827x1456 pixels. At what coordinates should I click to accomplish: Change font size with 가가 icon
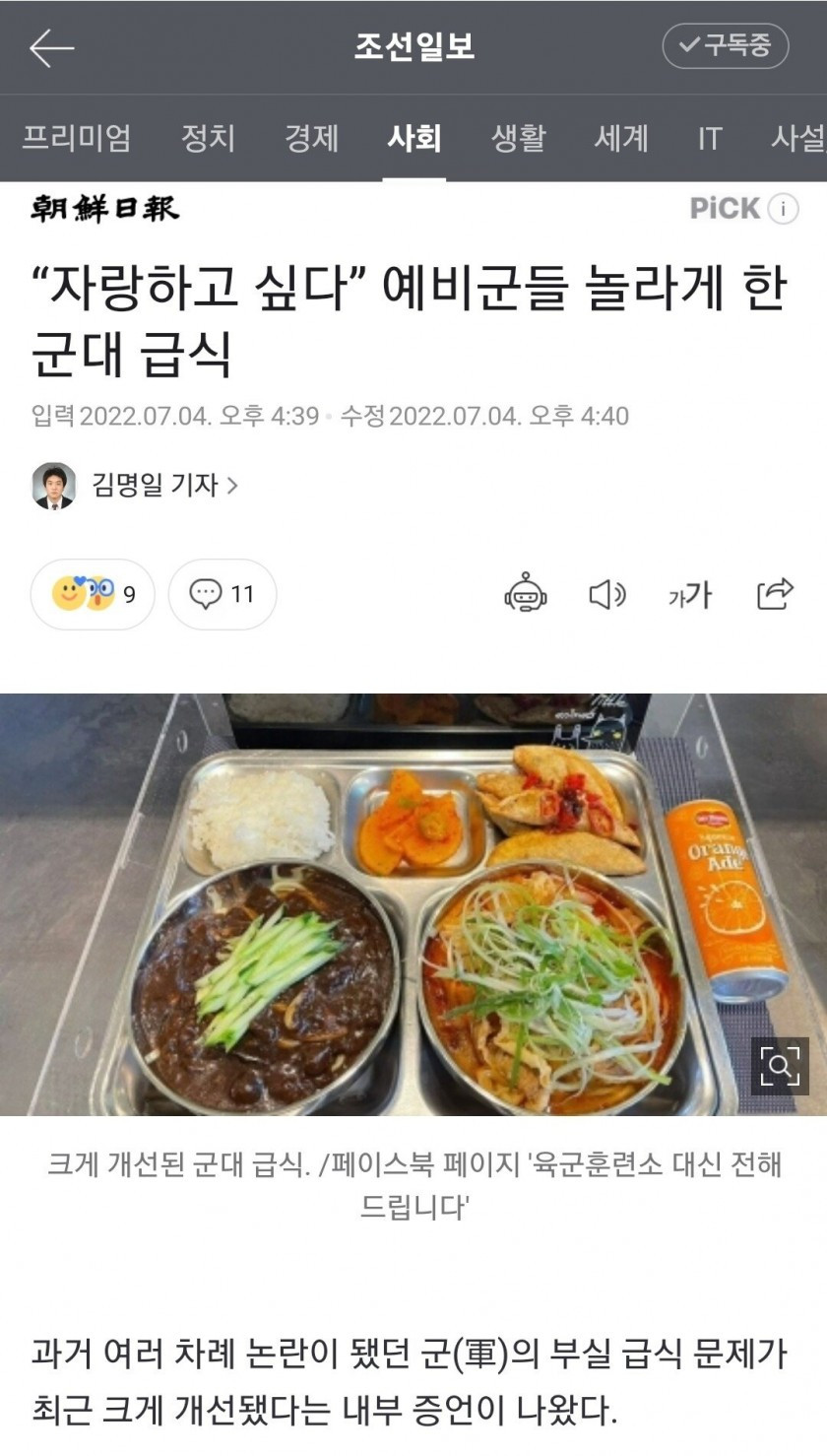689,594
